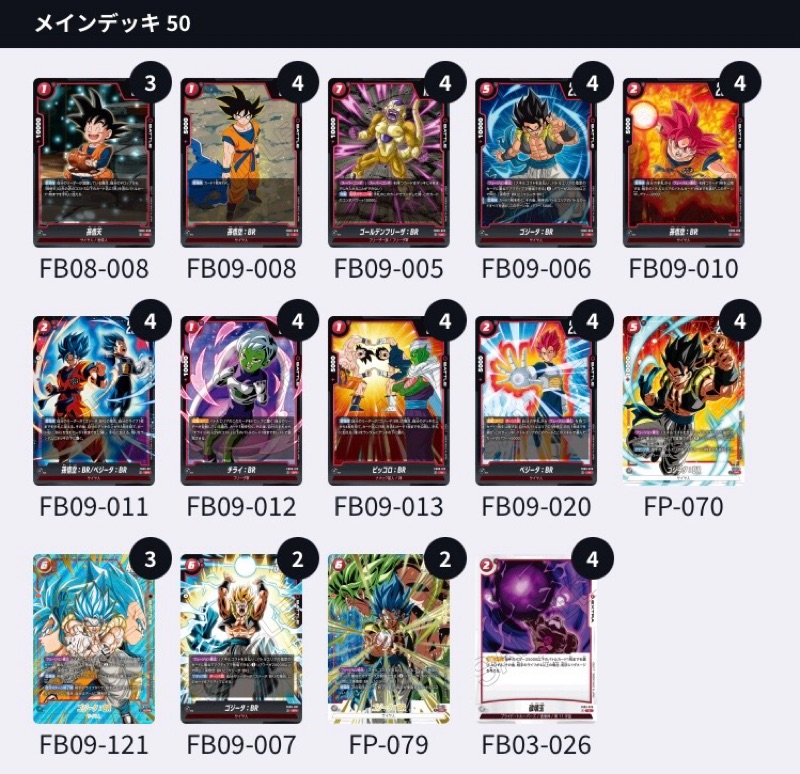Tap card FB09-121
800x774 pixels.
(94, 639)
